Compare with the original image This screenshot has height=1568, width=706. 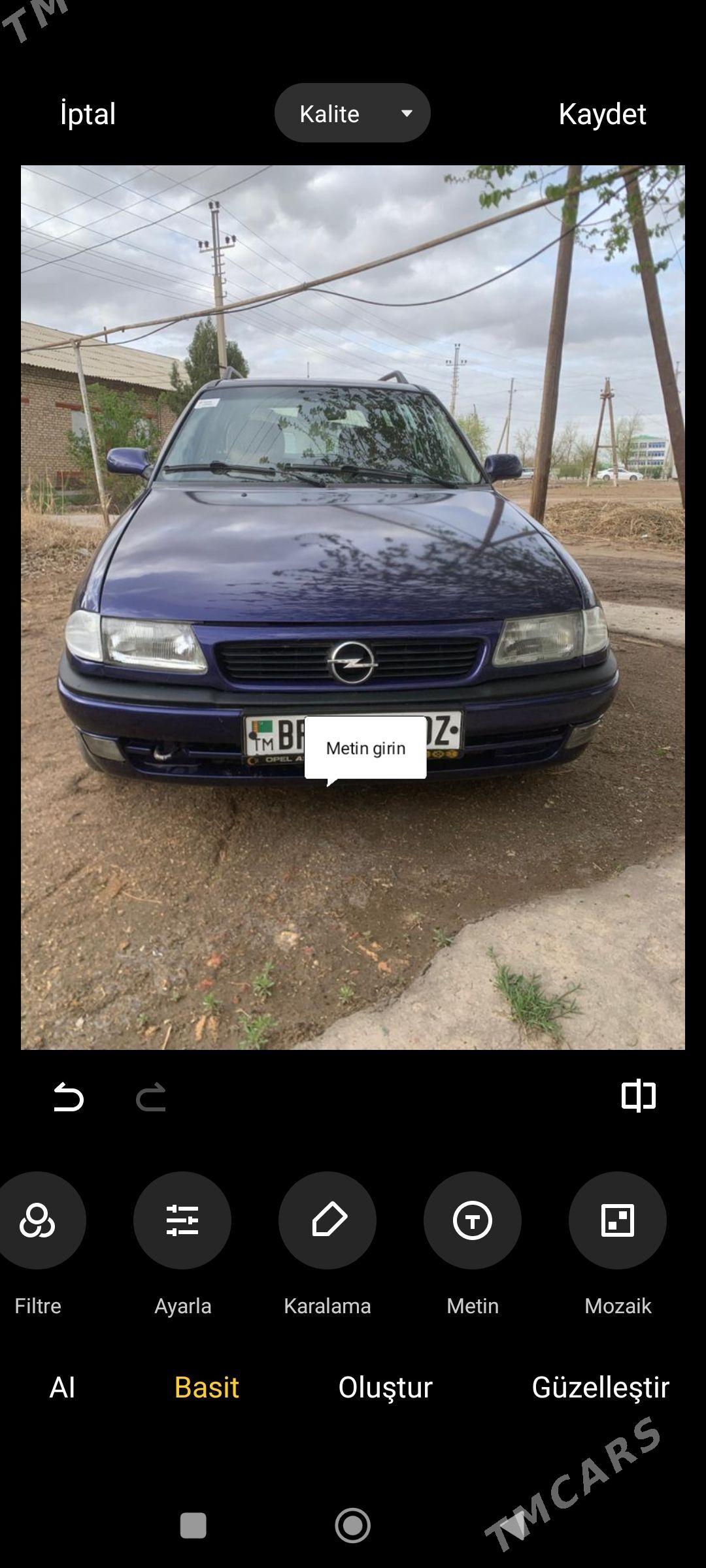click(x=638, y=1096)
